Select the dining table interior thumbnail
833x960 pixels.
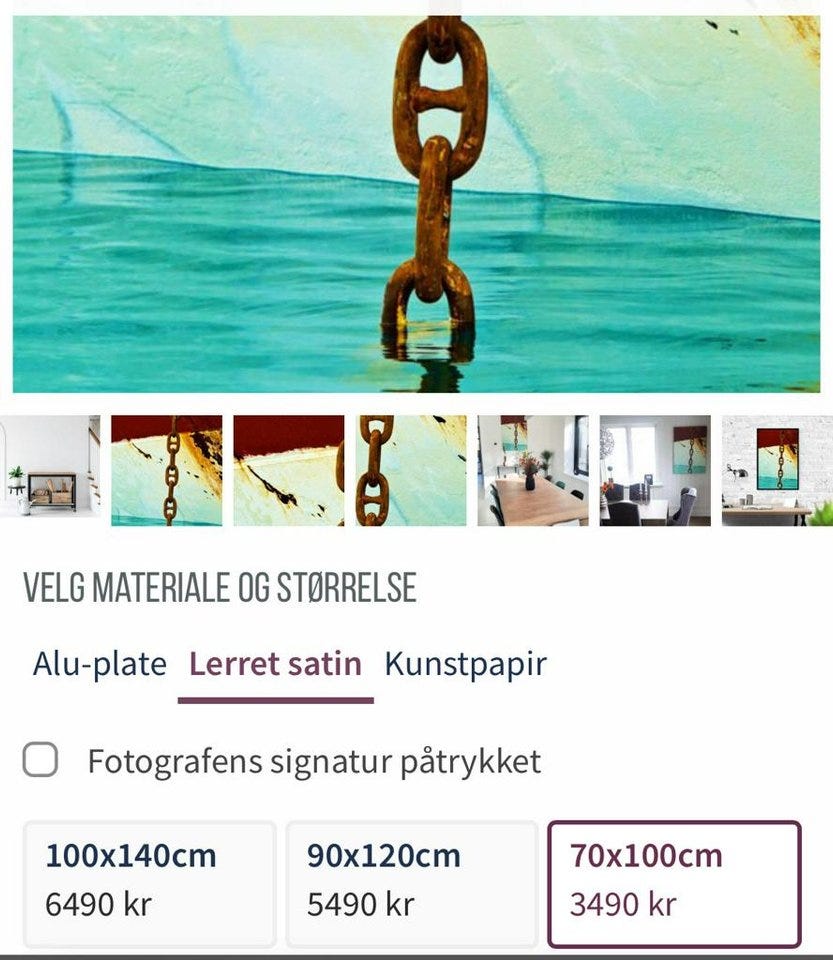point(533,470)
